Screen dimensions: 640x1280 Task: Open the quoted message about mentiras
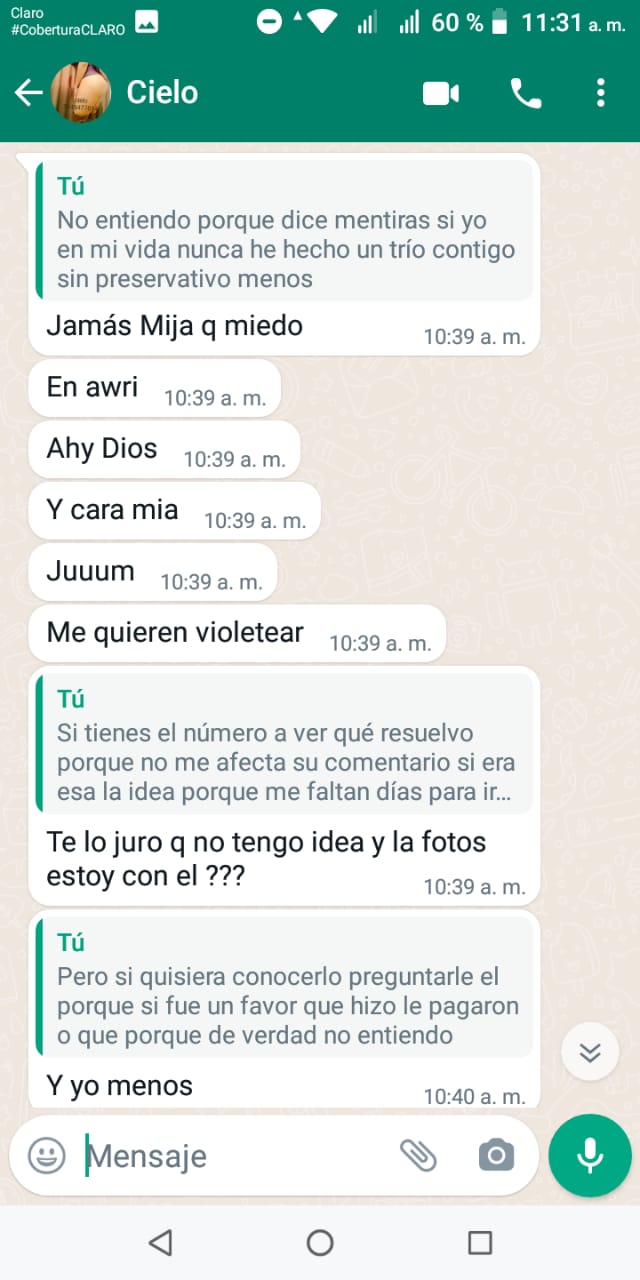tap(284, 231)
